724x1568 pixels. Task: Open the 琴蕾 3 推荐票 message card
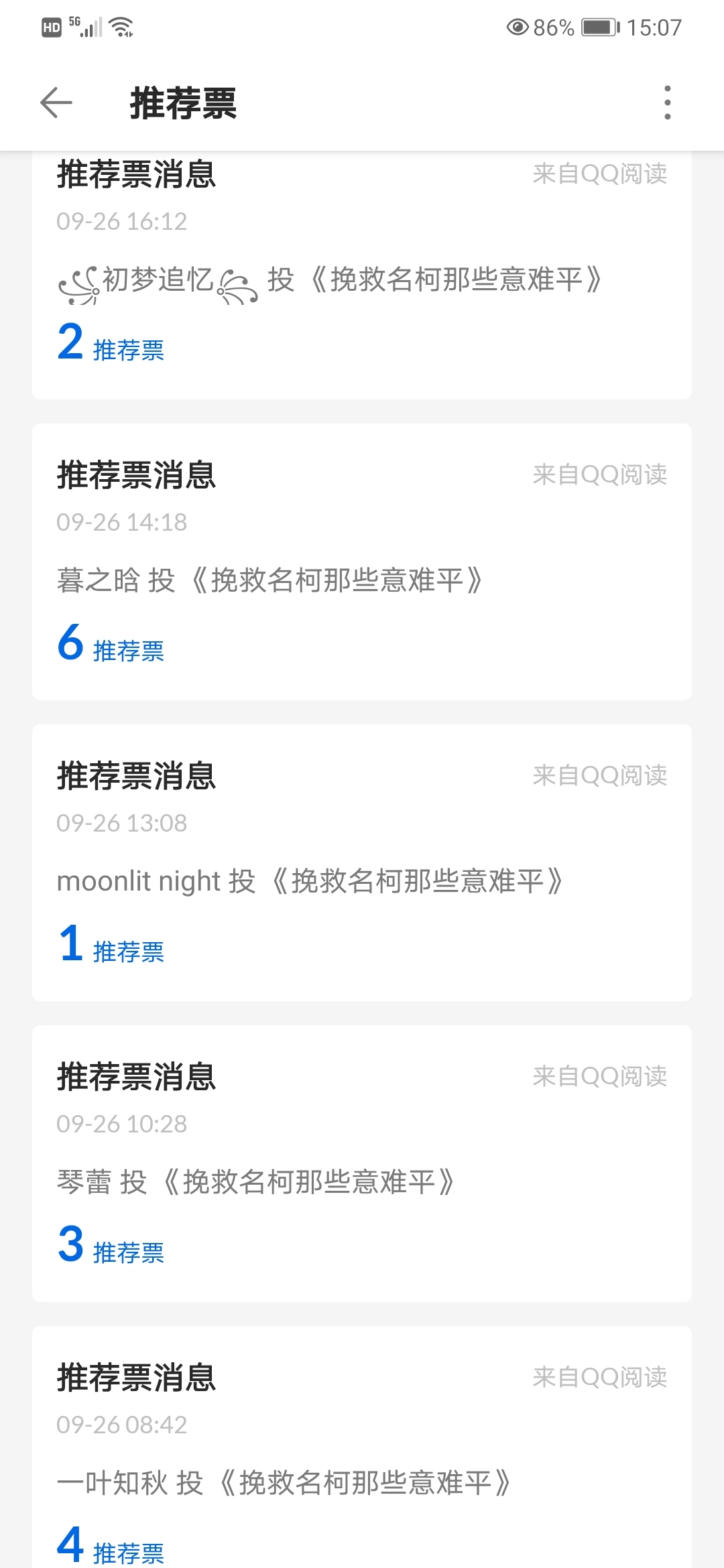click(x=362, y=1163)
